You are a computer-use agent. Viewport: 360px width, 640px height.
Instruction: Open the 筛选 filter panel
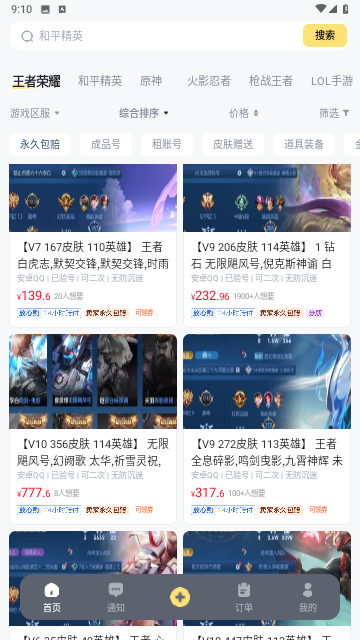click(x=334, y=113)
